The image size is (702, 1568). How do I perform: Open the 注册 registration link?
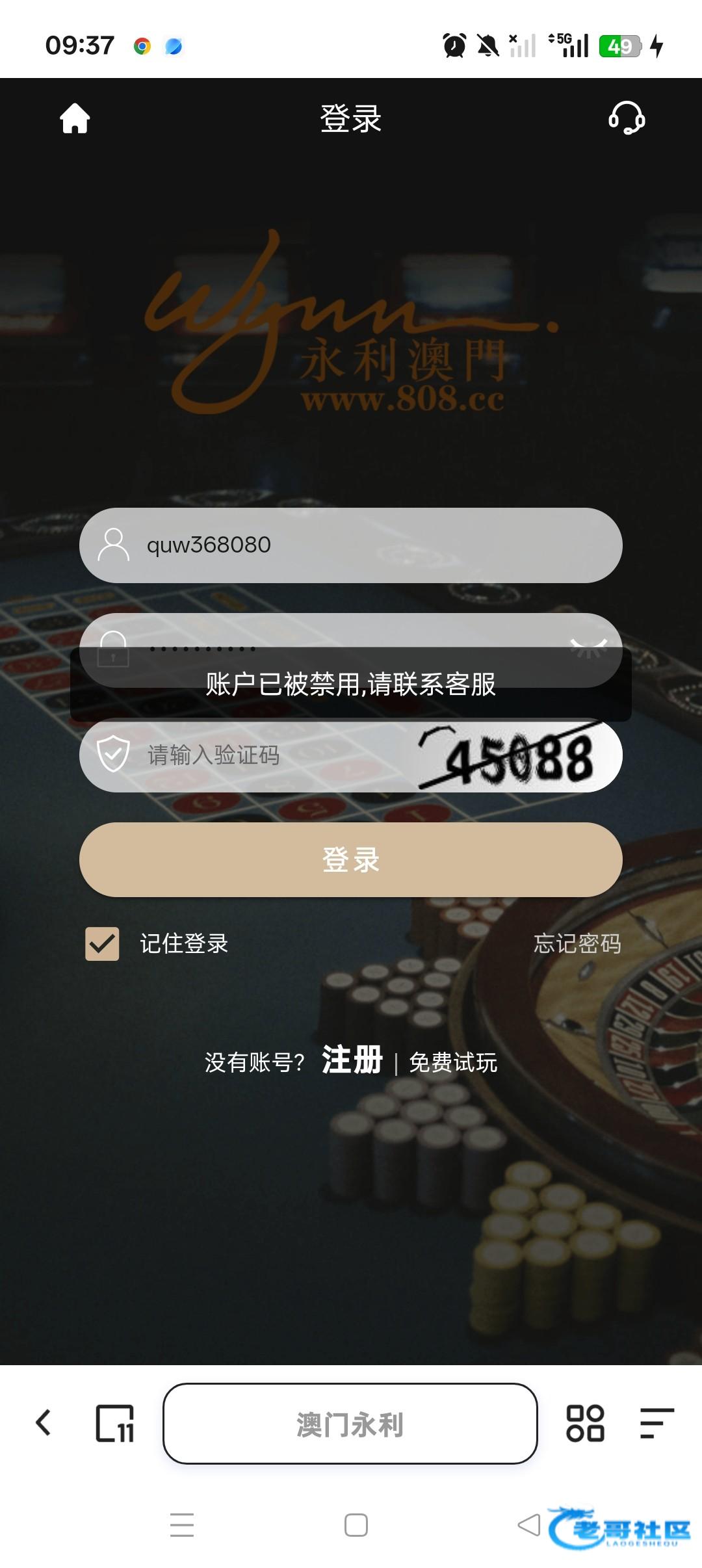(x=352, y=1060)
